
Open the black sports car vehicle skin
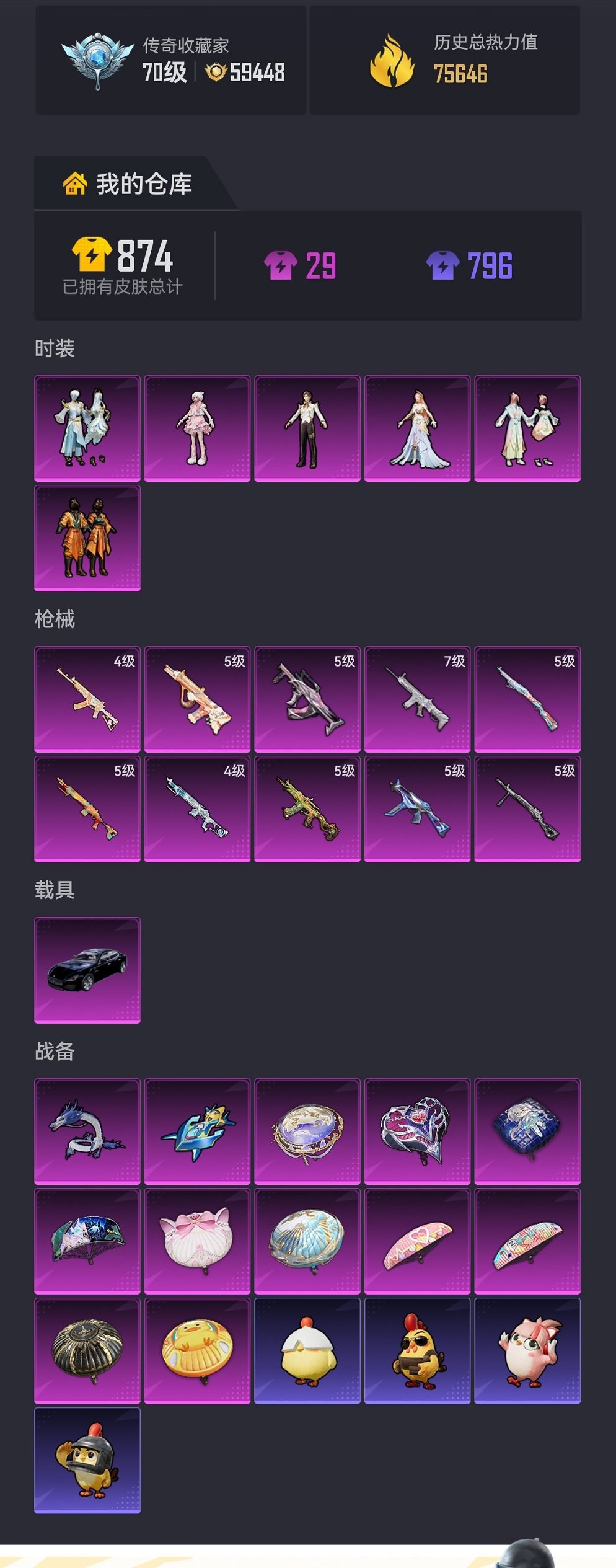[87, 970]
